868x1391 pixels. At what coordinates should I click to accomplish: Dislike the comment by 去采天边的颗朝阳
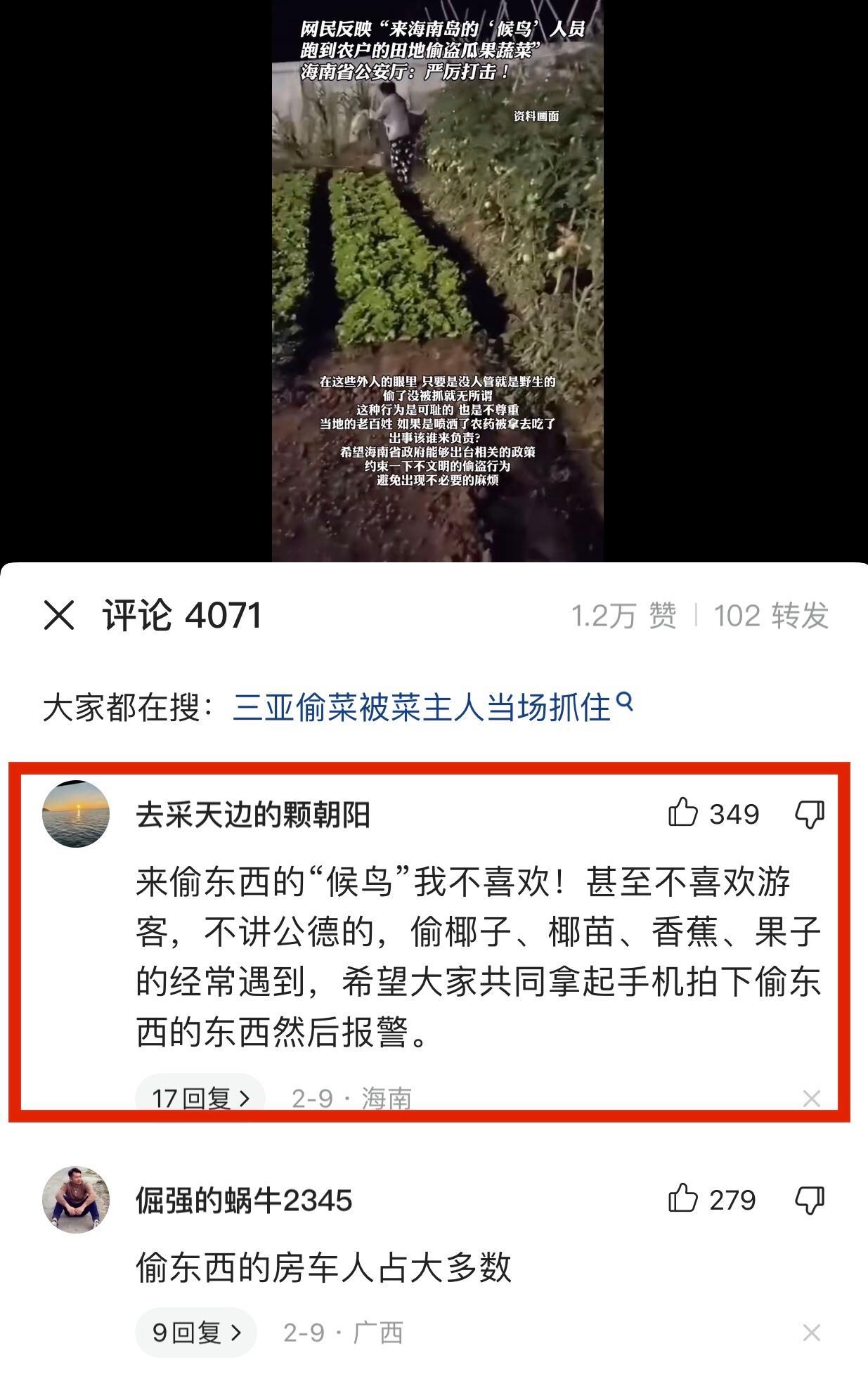pyautogui.click(x=809, y=815)
